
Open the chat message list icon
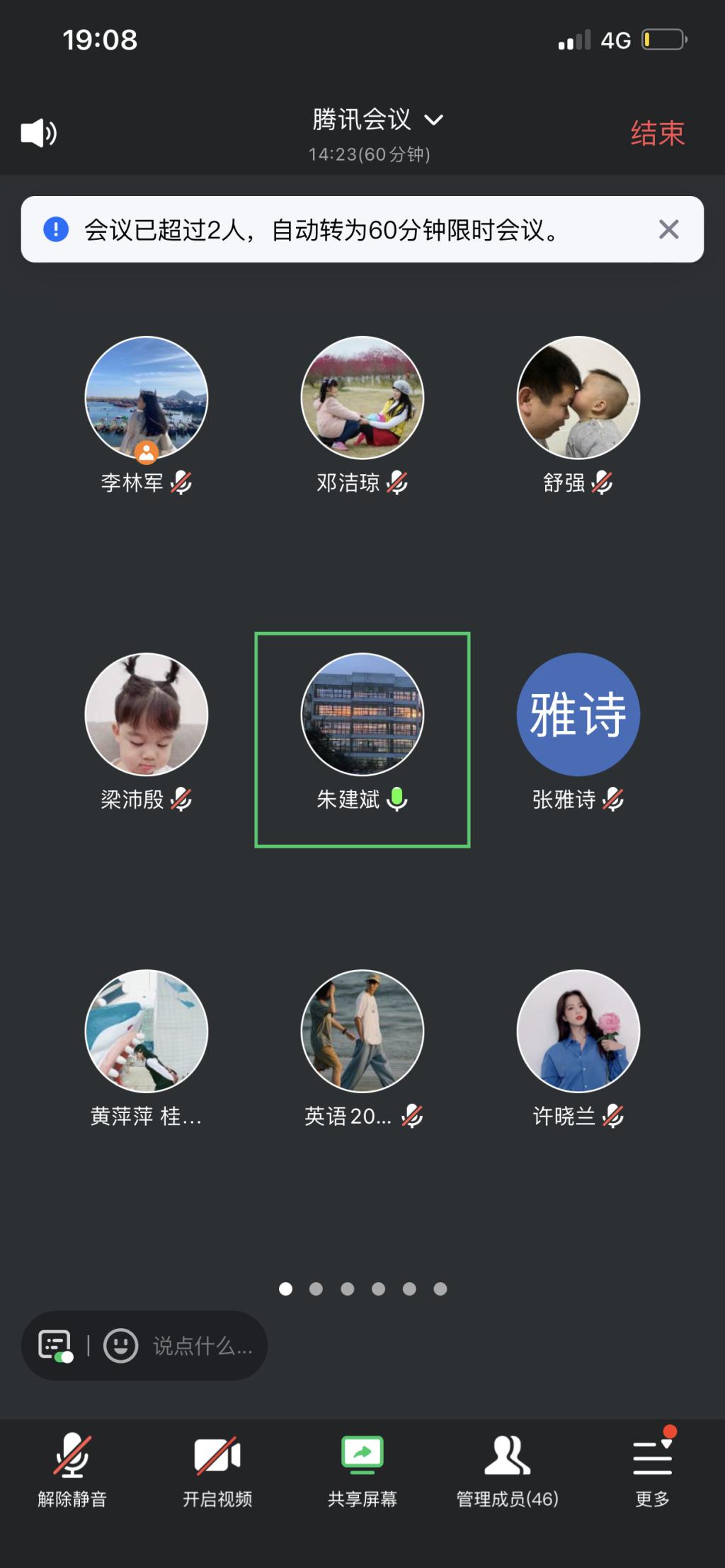55,1345
